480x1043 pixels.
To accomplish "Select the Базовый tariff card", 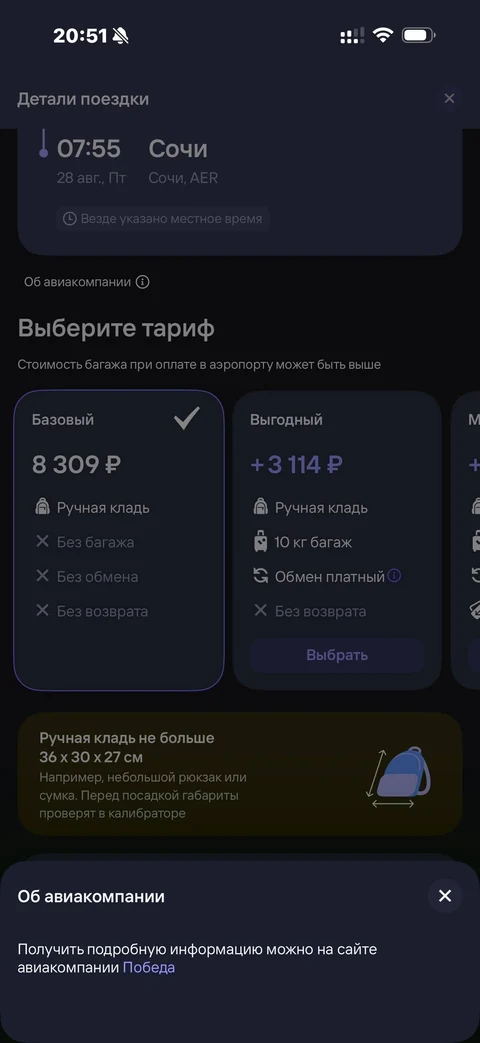I will [119, 540].
